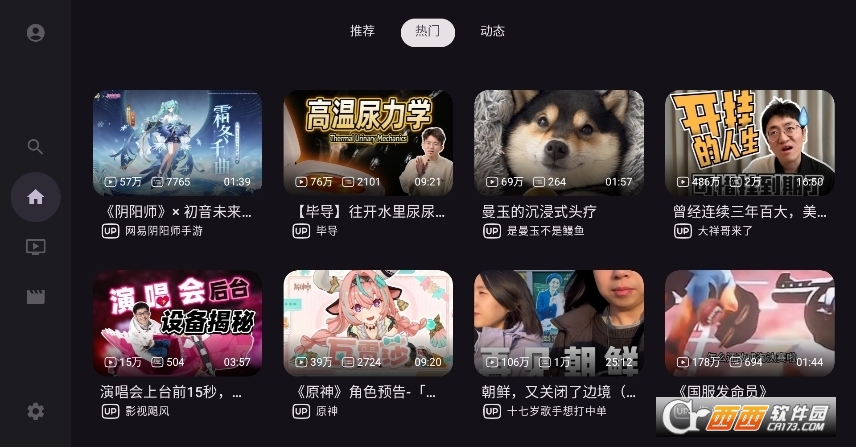Screen dimensions: 856x447
Task: Play the 《阴阳师》× 初音未来 video
Action: click(178, 143)
